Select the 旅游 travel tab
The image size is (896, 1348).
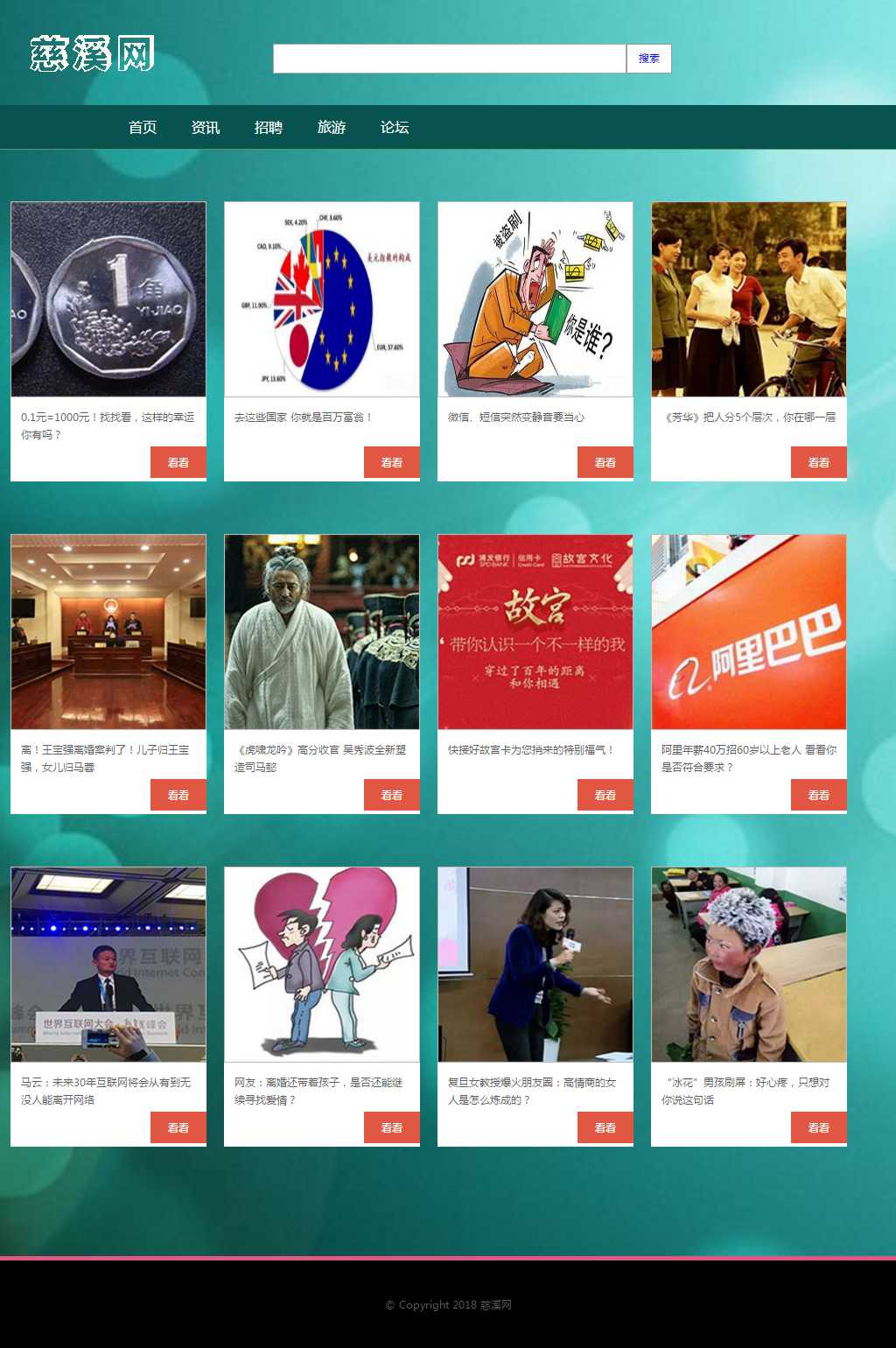pos(332,128)
